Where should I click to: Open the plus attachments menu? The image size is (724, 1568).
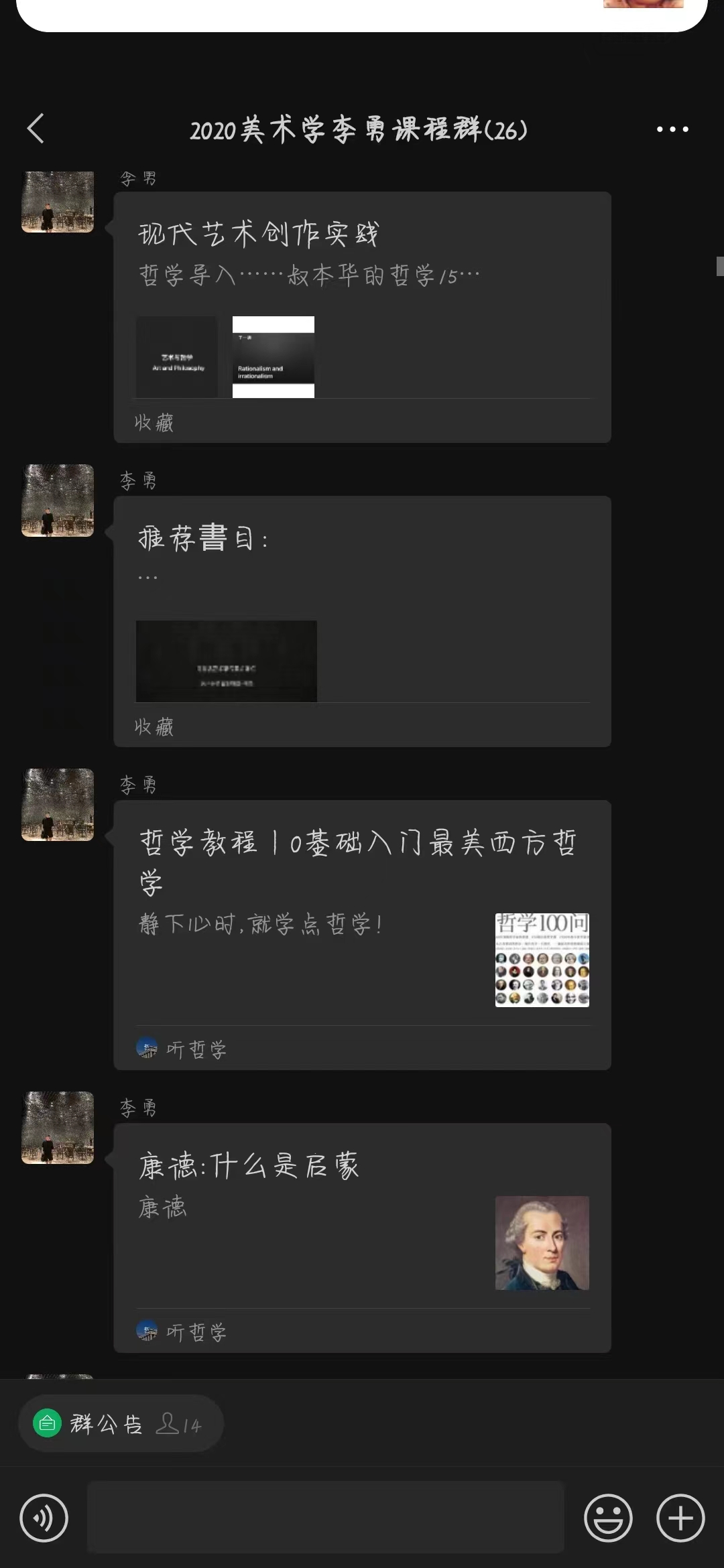point(680,1518)
